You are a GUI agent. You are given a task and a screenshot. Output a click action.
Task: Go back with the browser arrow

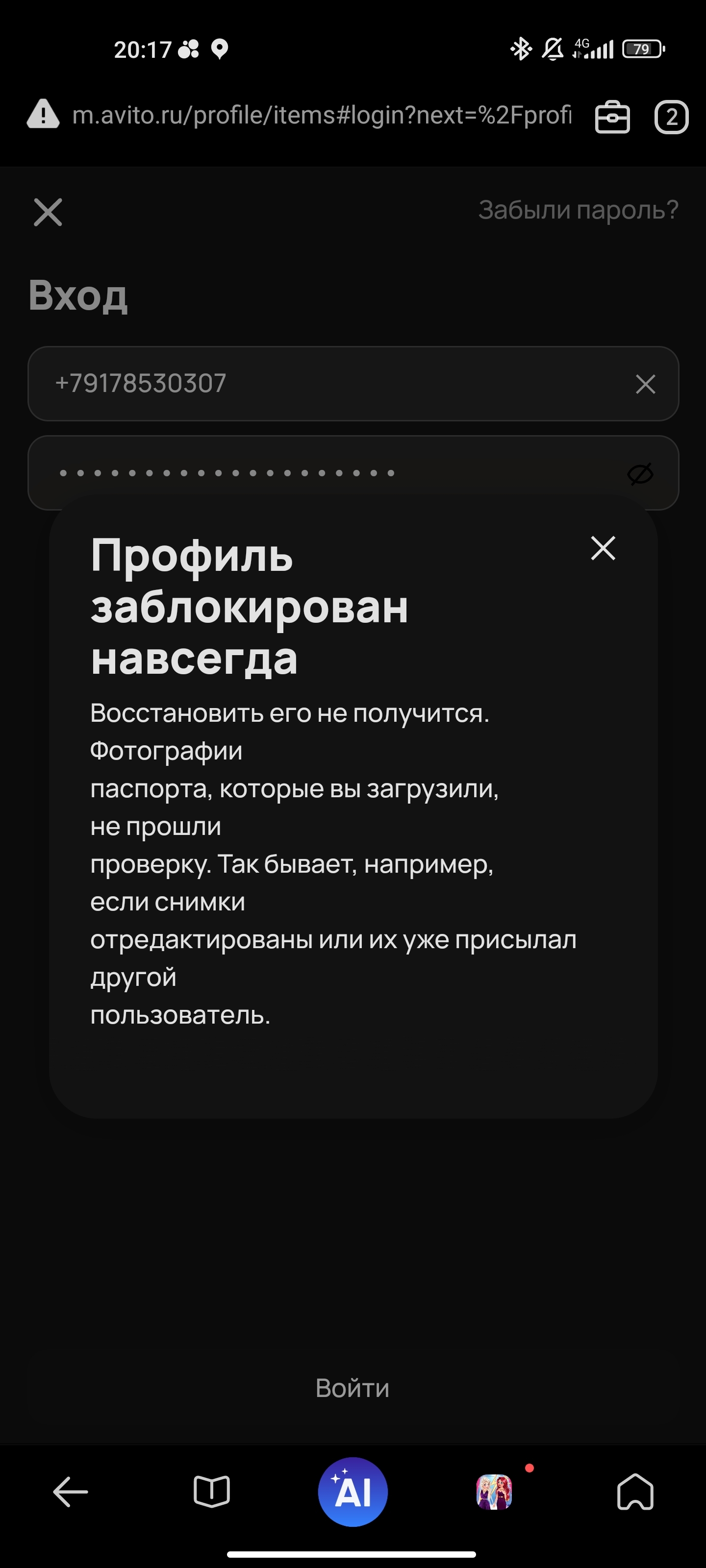71,1492
